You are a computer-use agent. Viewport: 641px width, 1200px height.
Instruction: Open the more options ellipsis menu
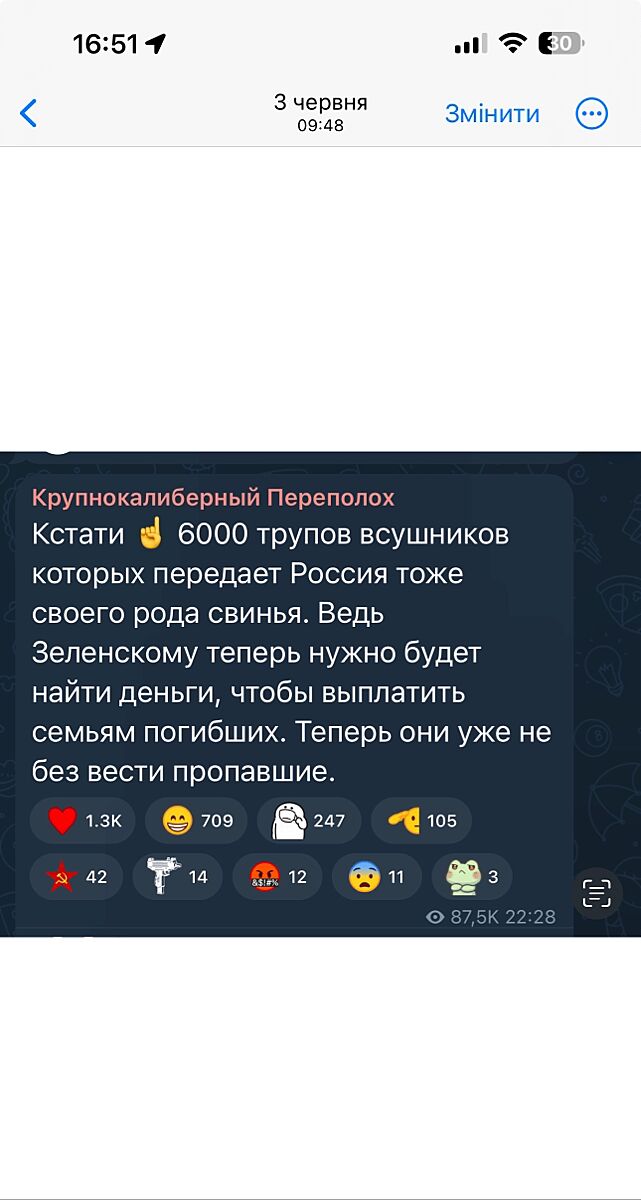[592, 113]
